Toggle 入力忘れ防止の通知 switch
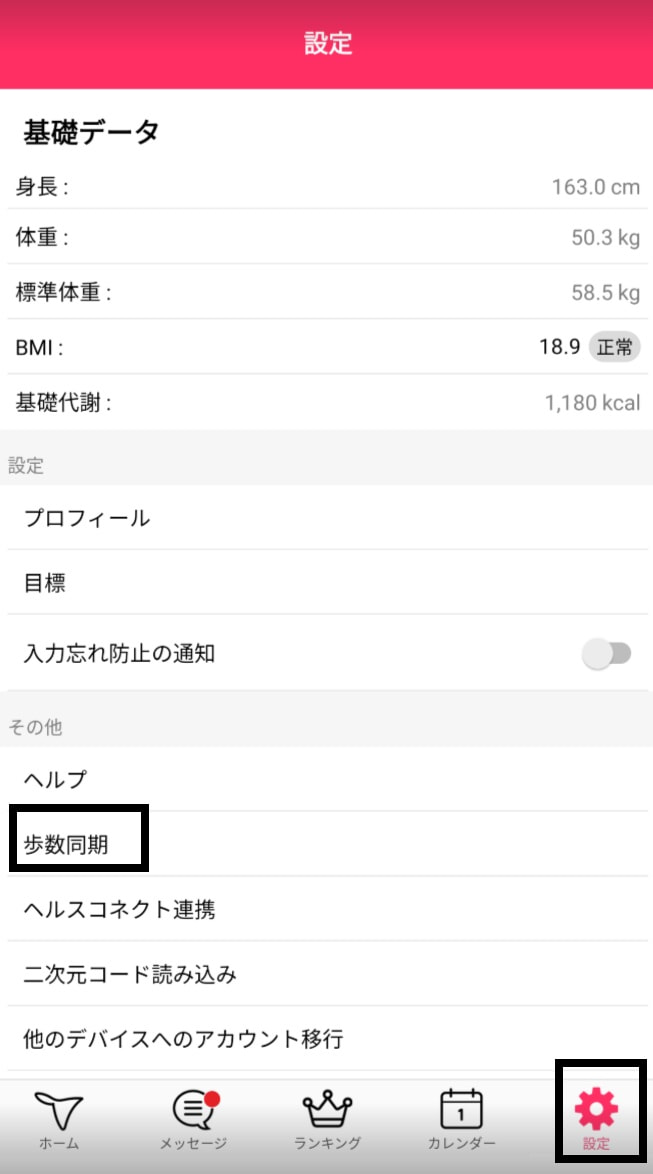 pyautogui.click(x=606, y=654)
